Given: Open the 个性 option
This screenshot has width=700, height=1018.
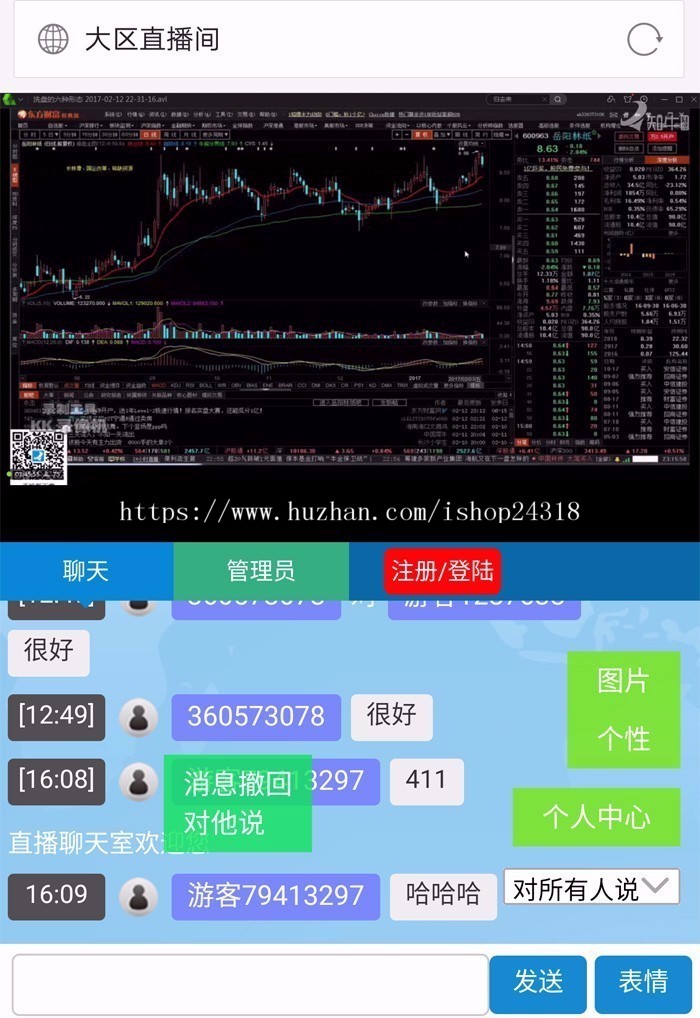Looking at the screenshot, I should coord(623,739).
